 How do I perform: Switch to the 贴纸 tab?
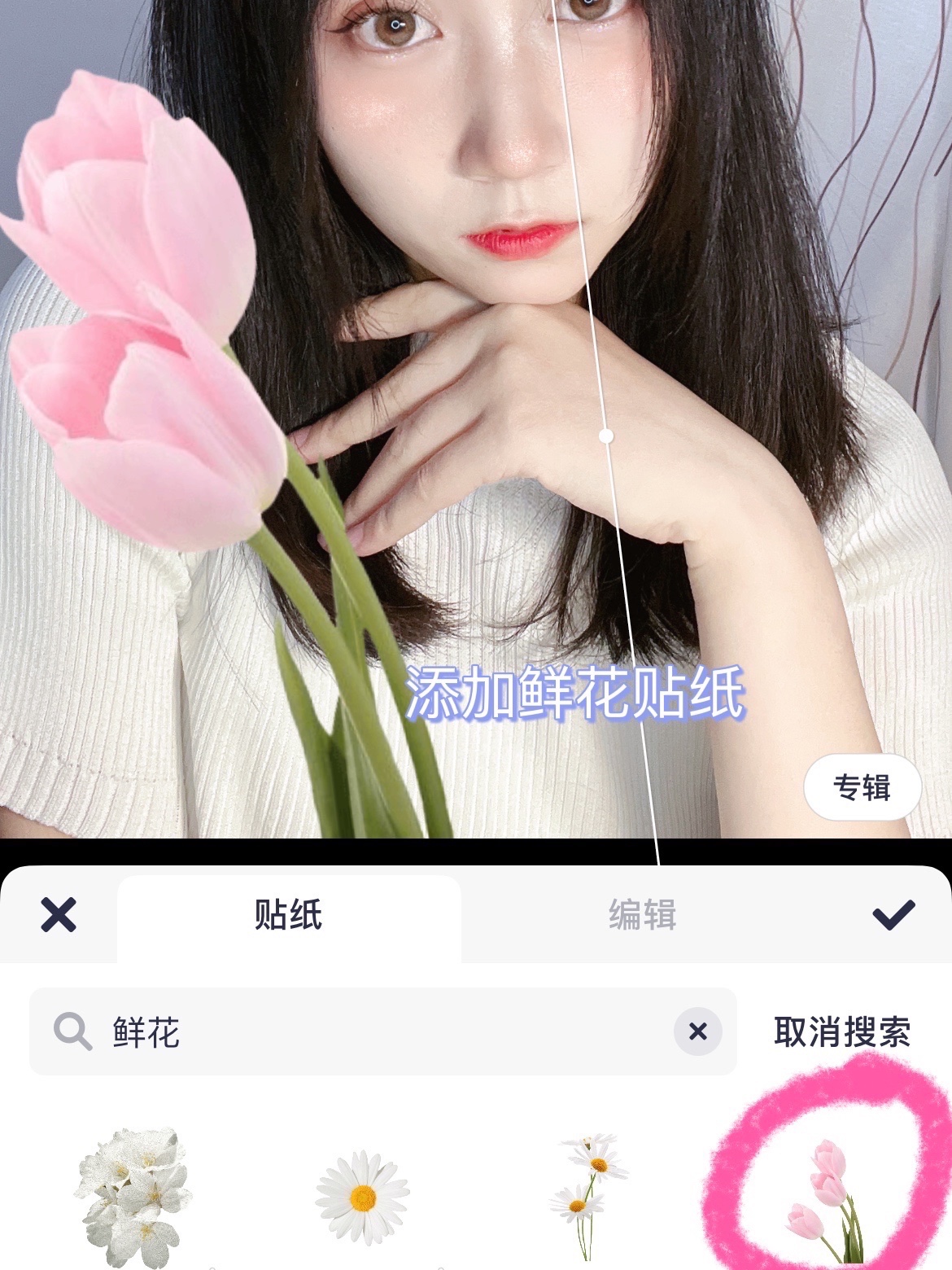[288, 915]
